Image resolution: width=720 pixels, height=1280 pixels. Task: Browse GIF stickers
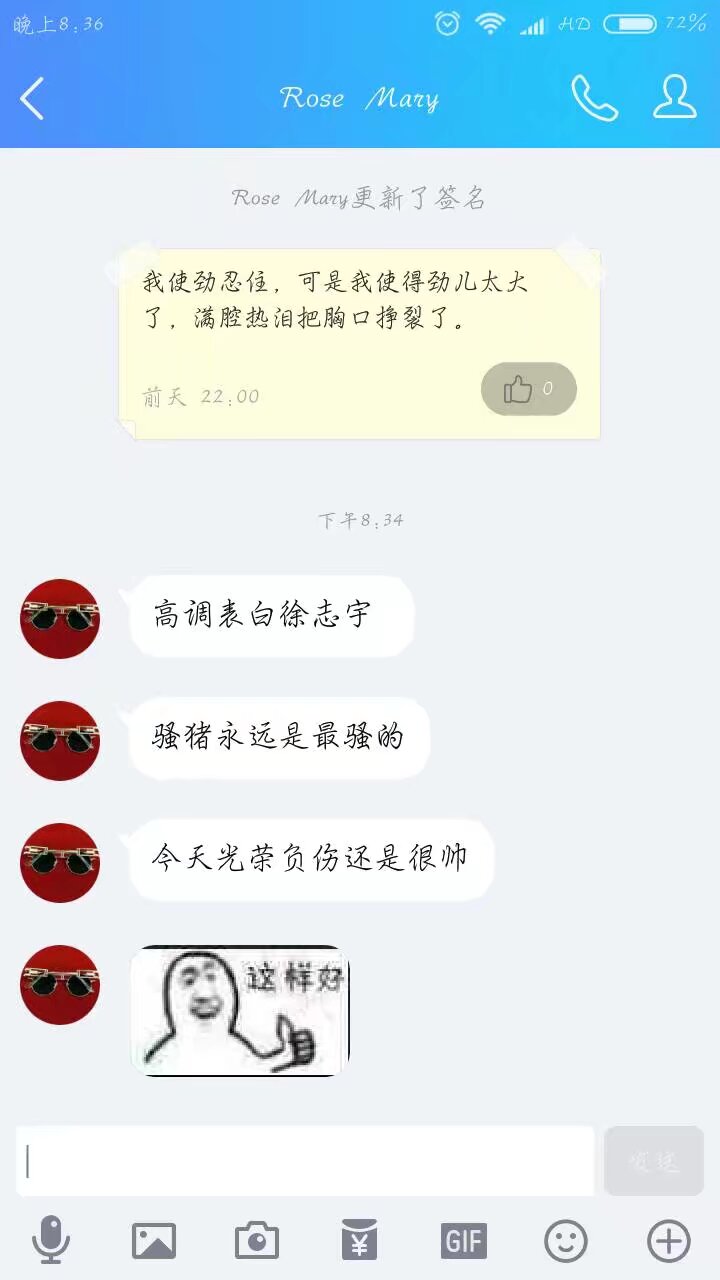[463, 1241]
